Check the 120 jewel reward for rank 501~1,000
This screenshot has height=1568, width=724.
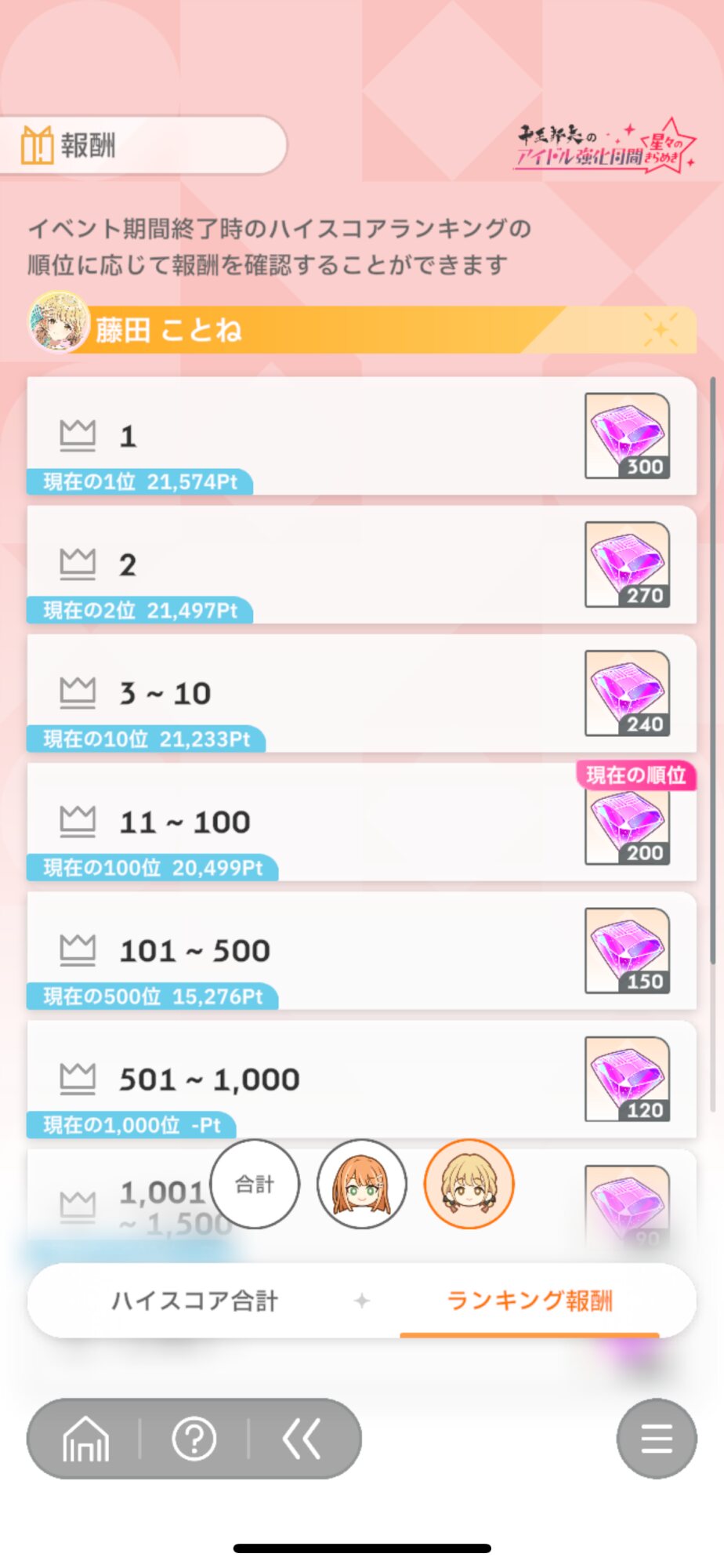(x=628, y=1080)
